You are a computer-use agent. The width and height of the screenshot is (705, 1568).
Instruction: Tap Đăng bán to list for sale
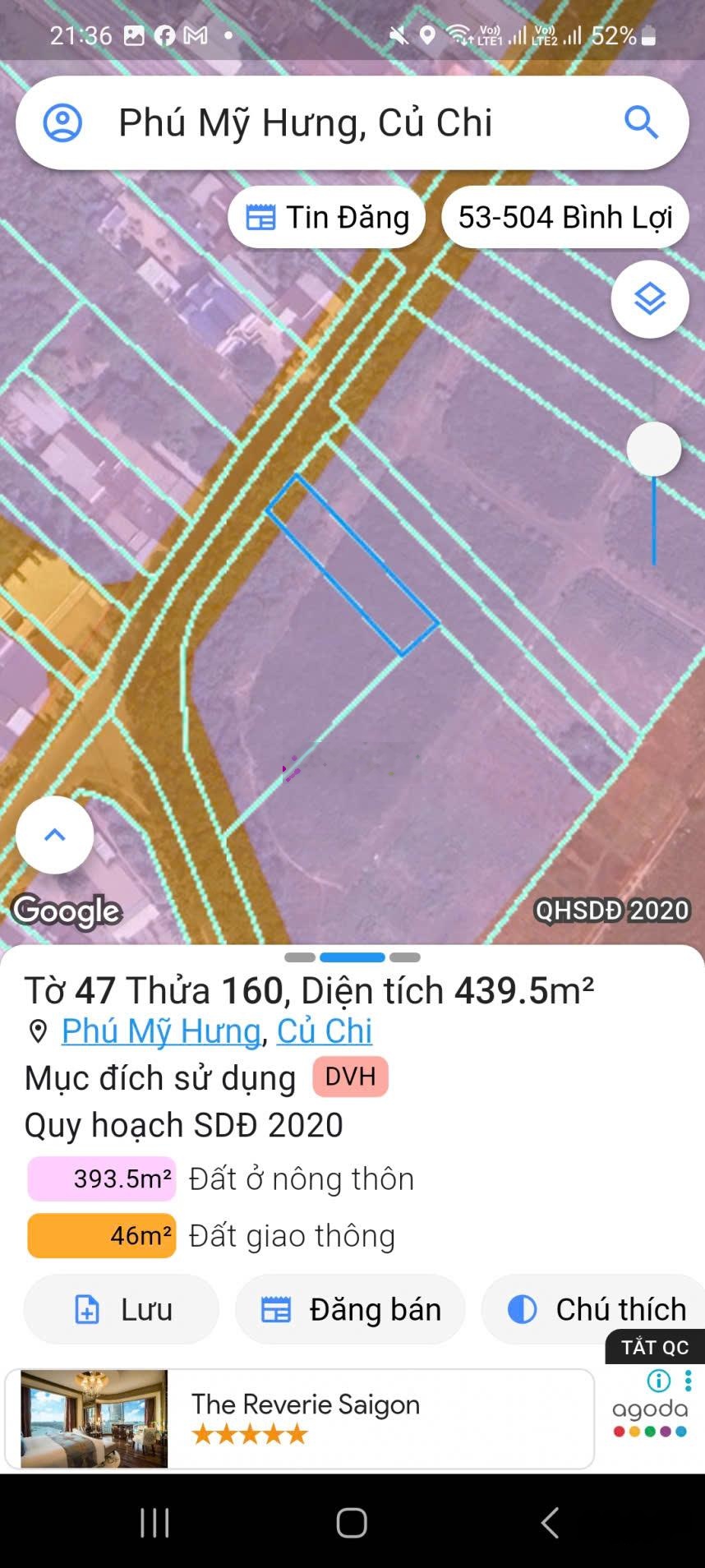point(350,1309)
